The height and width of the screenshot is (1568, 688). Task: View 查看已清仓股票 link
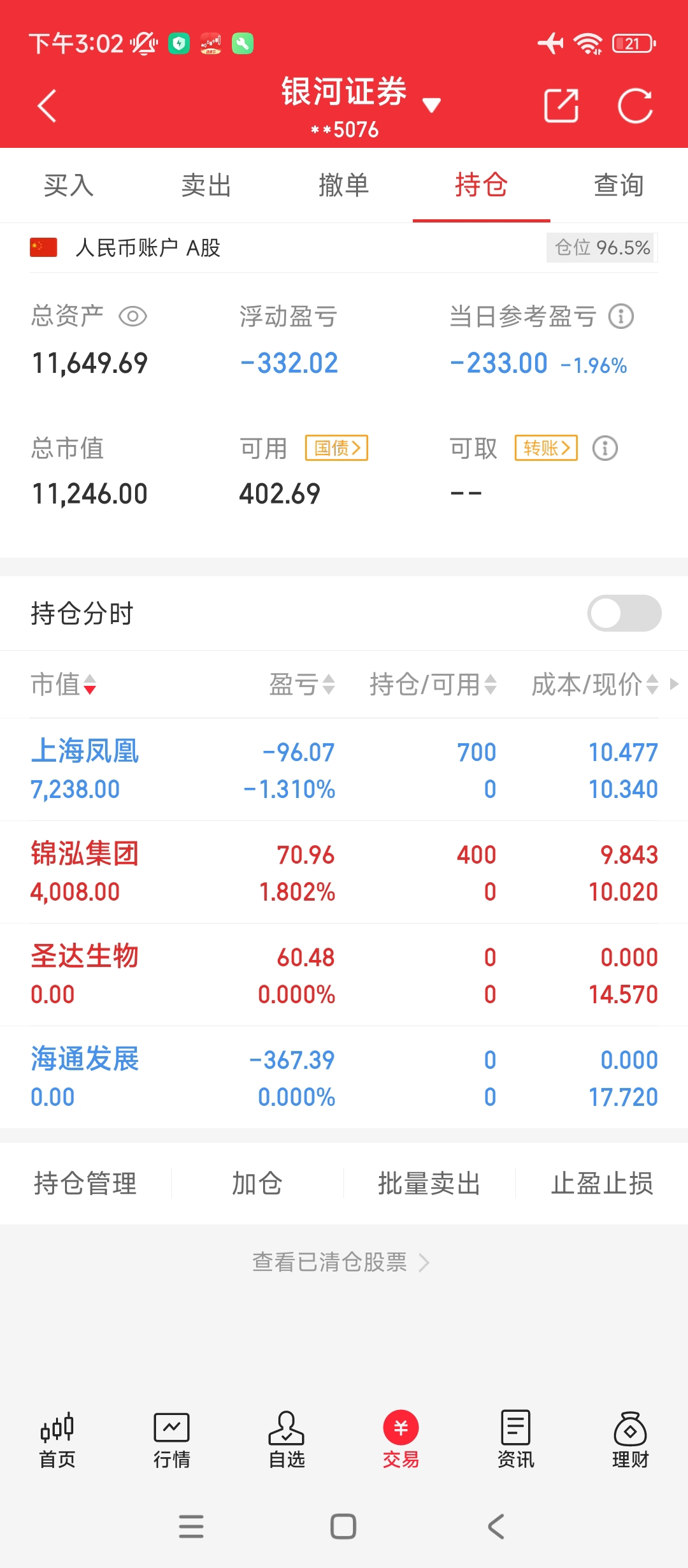click(341, 1262)
